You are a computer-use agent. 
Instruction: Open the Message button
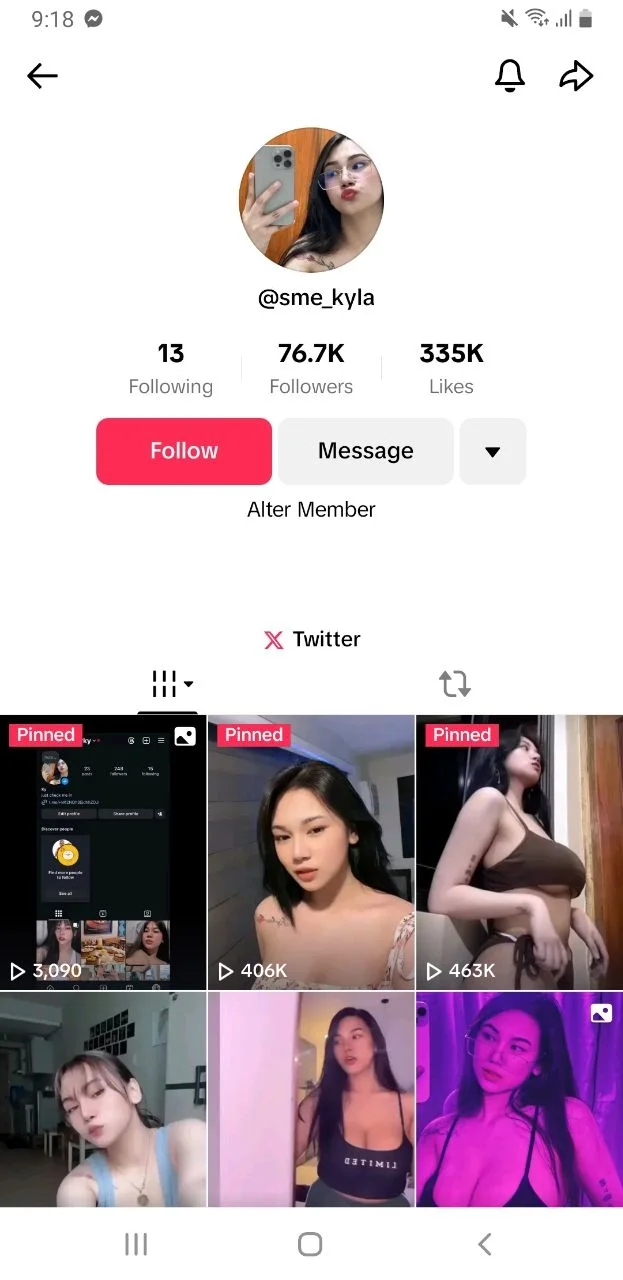click(366, 451)
